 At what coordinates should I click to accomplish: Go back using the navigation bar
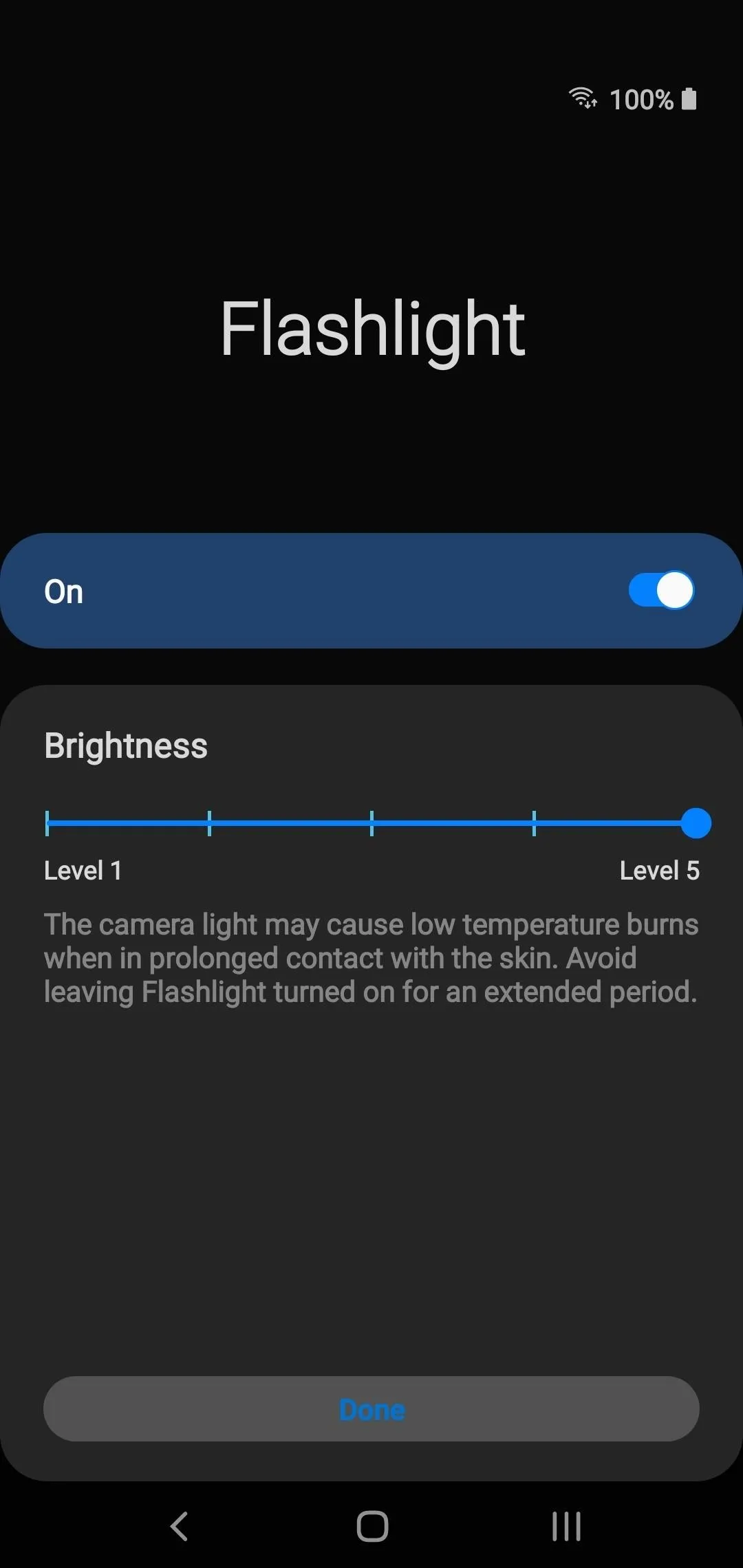click(179, 1526)
